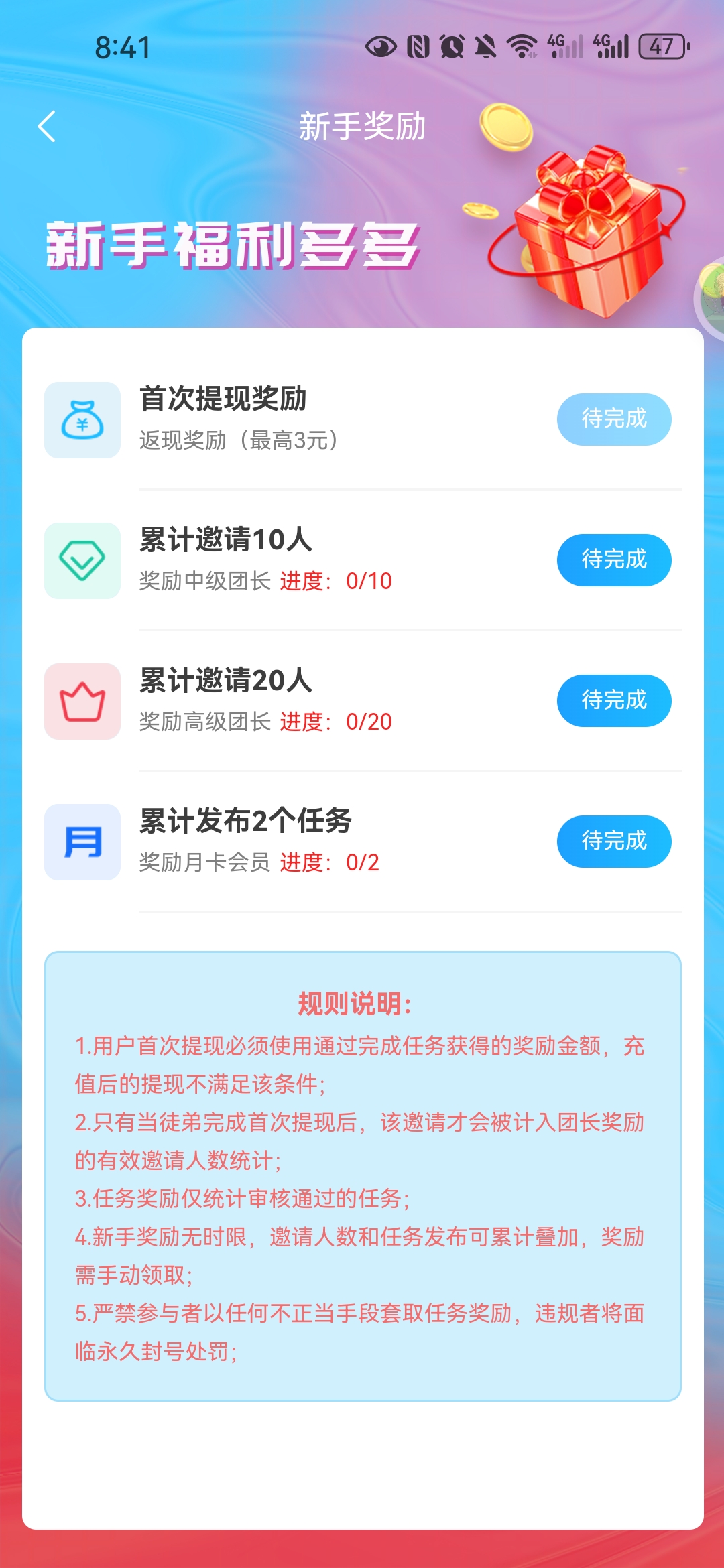724x1568 pixels.
Task: Tap the back arrow to leave 新手奖励
Action: 47,127
